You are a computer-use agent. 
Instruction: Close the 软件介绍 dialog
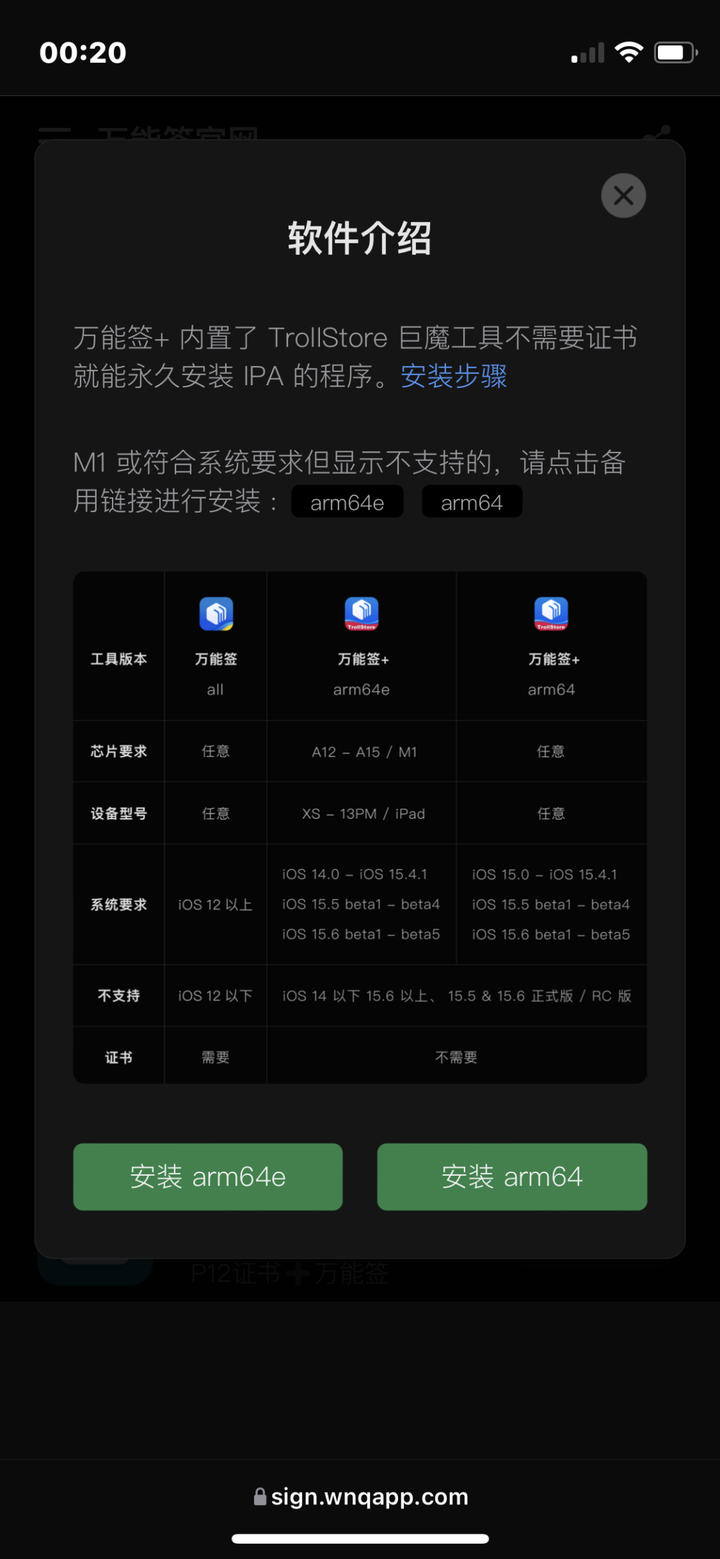pyautogui.click(x=623, y=196)
